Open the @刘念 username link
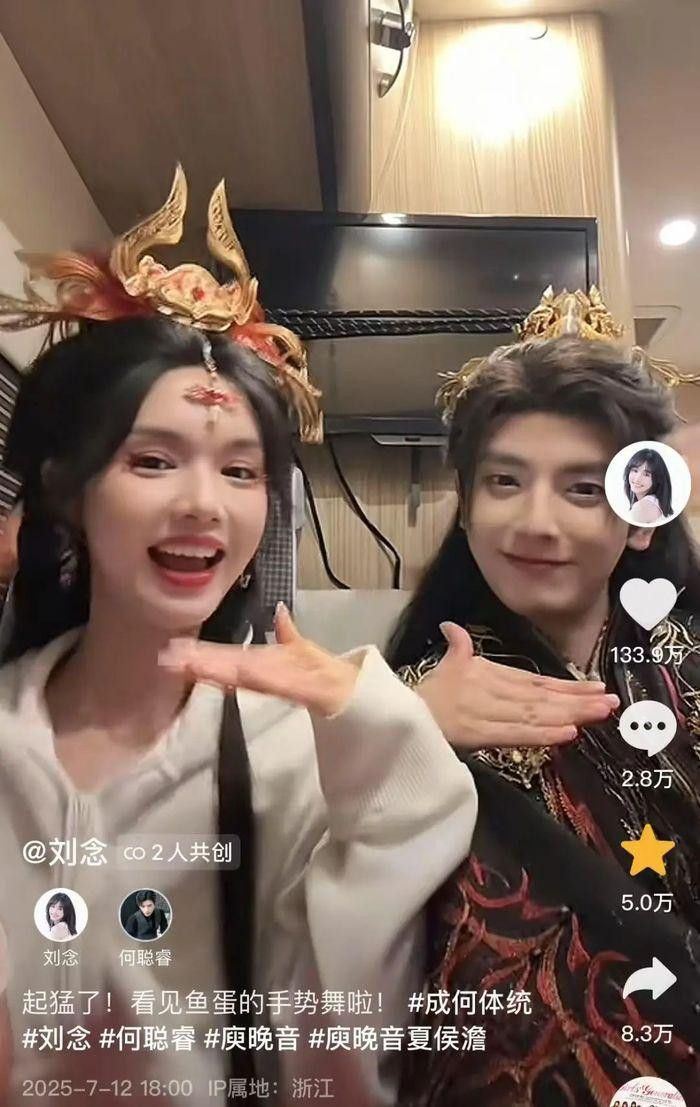 tap(65, 853)
